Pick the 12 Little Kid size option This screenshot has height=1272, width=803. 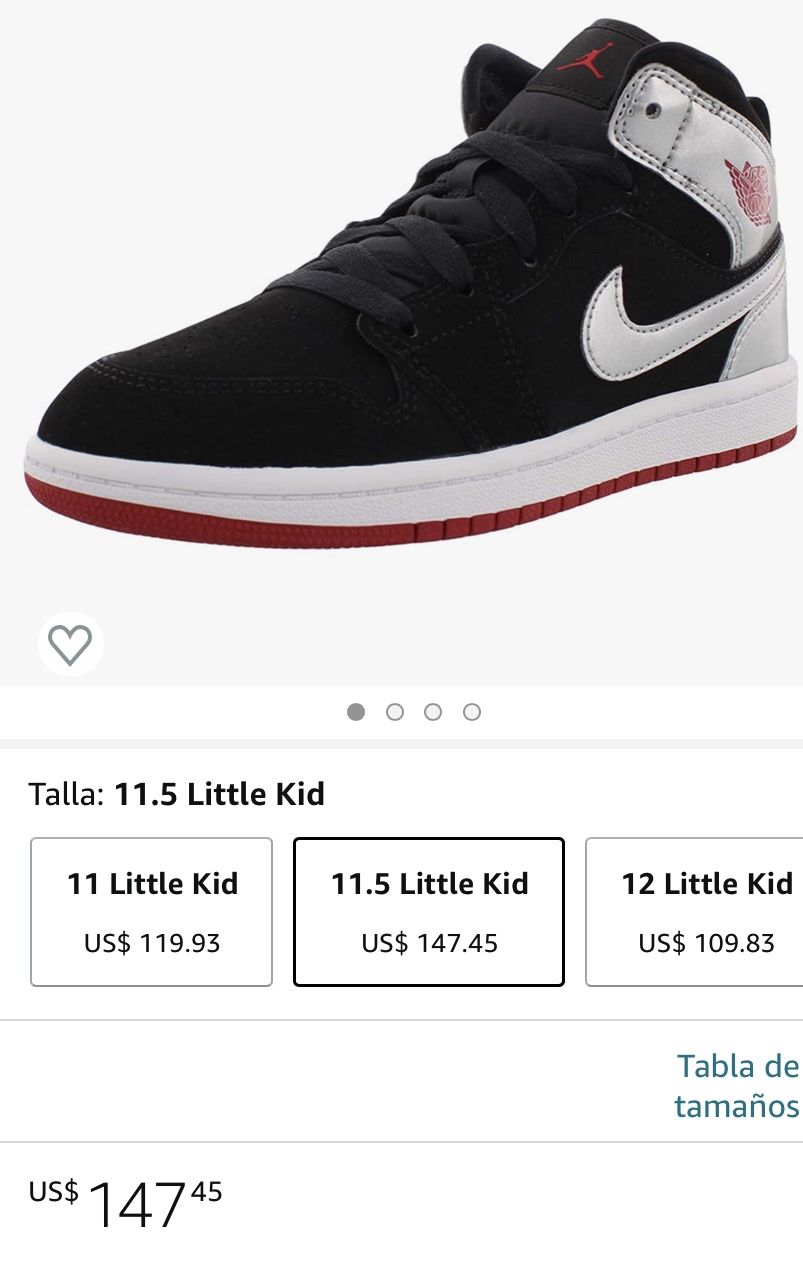click(x=695, y=912)
